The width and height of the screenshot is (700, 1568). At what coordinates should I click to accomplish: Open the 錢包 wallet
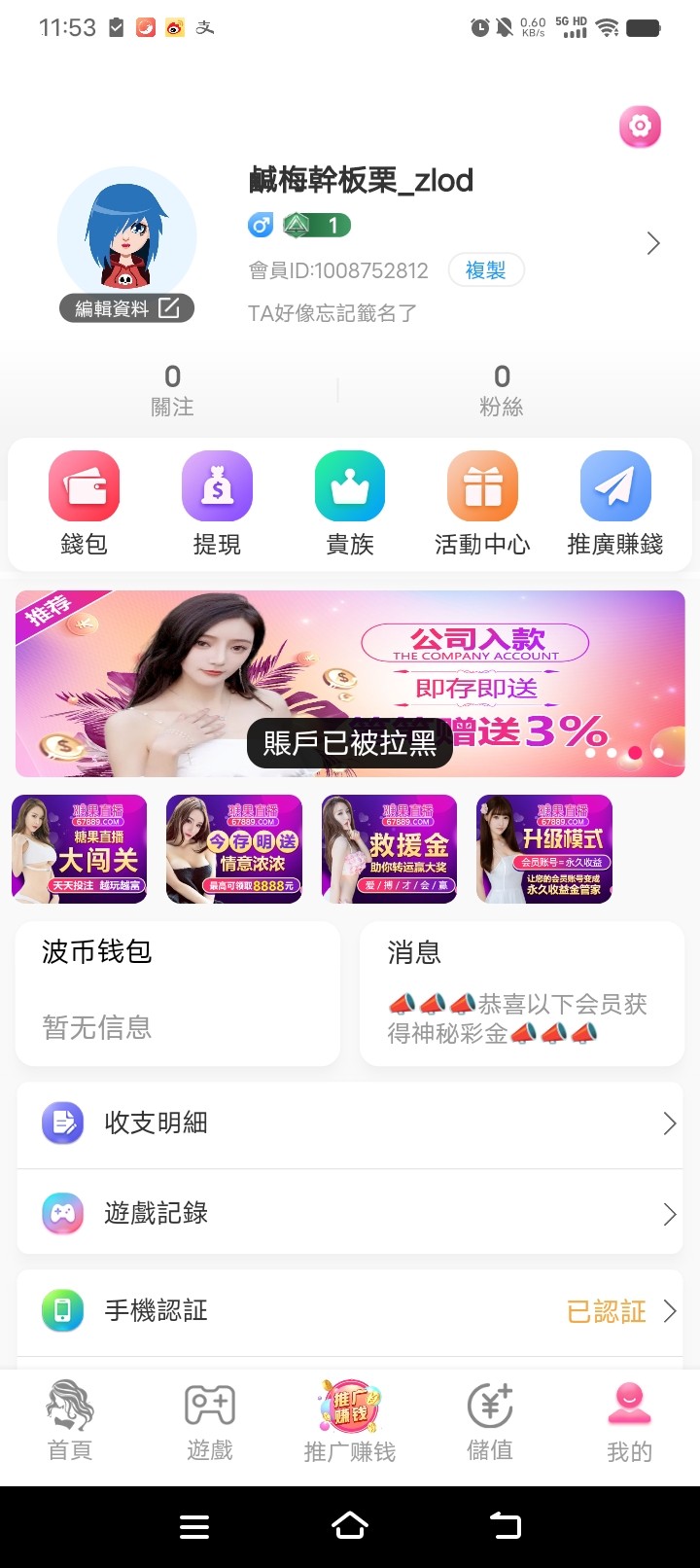click(x=85, y=503)
